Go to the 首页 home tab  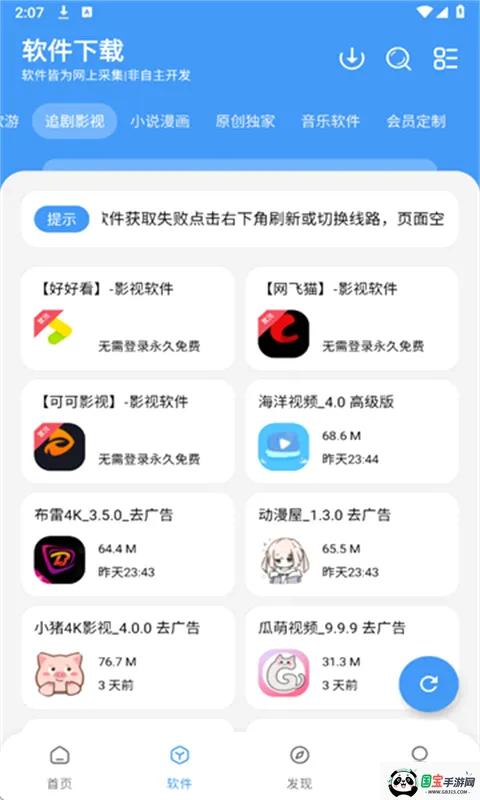tap(60, 767)
